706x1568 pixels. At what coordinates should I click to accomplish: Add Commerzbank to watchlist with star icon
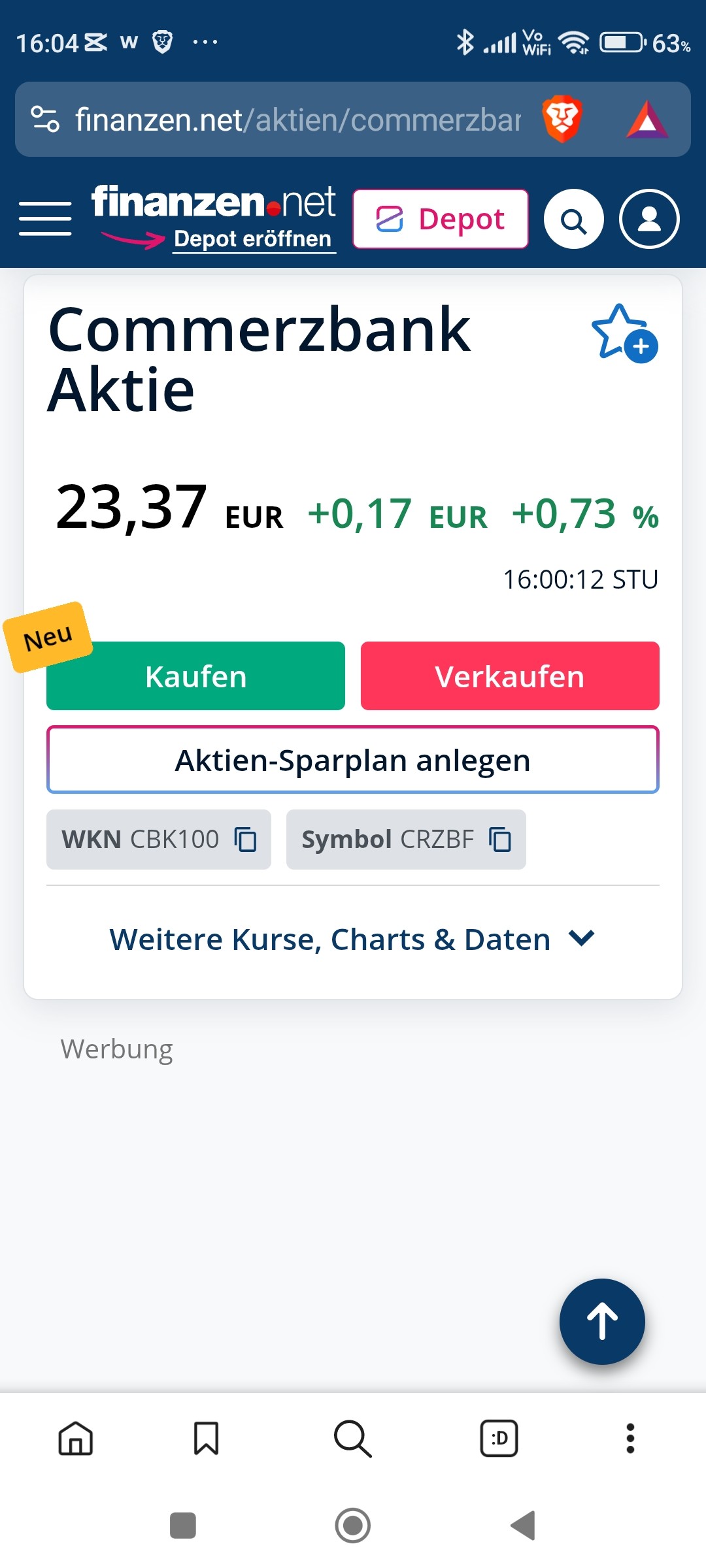(x=624, y=333)
